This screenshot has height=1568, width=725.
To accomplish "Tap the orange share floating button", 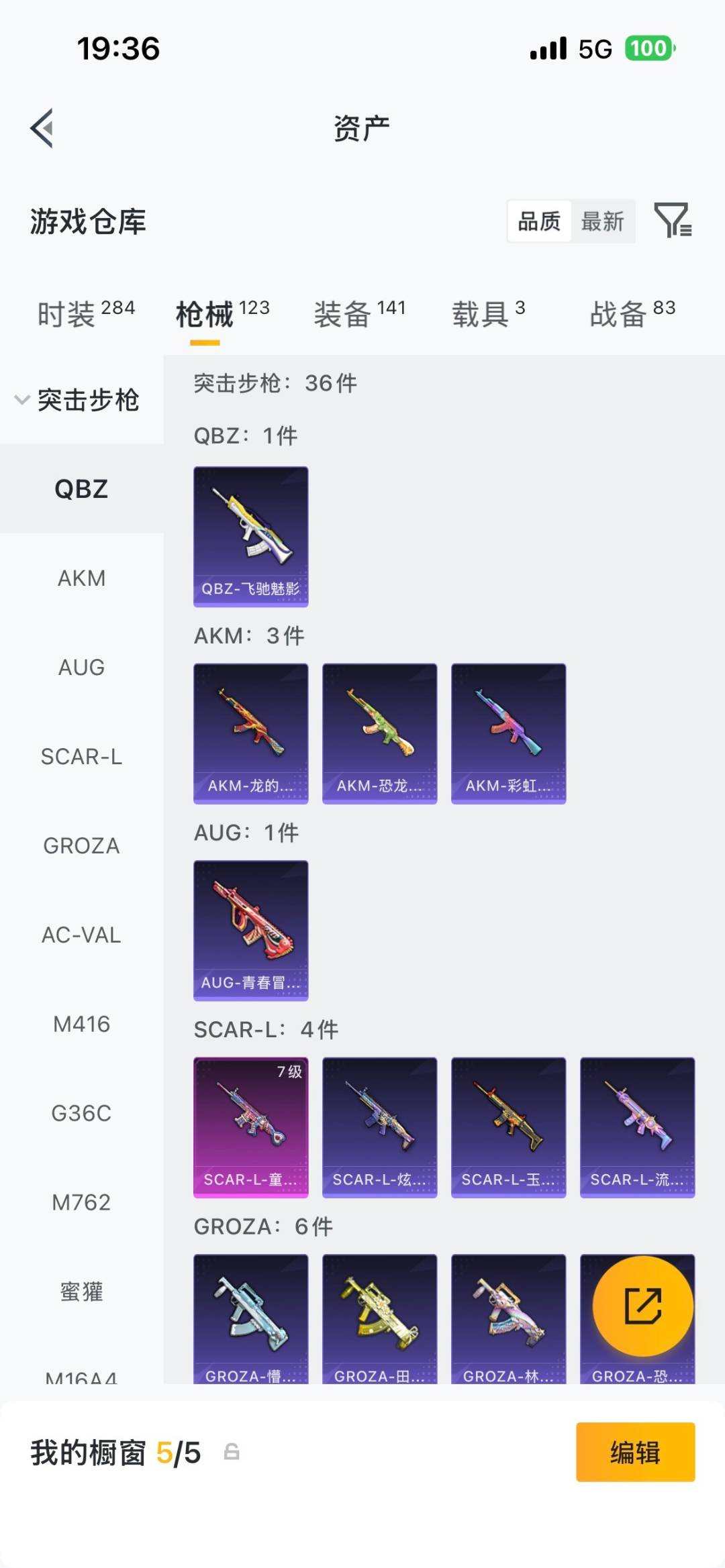I will coord(642,1306).
